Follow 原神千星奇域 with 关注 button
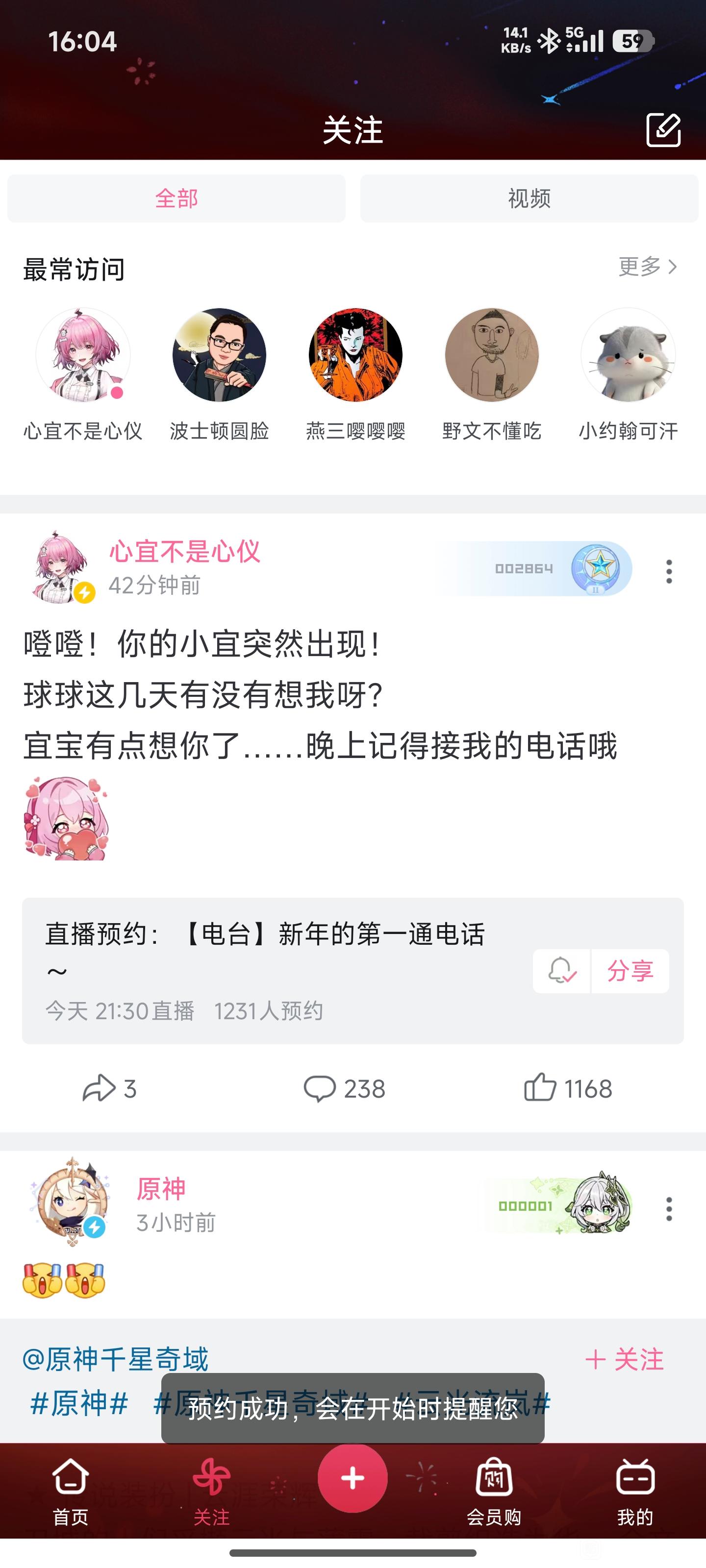 [x=625, y=1360]
